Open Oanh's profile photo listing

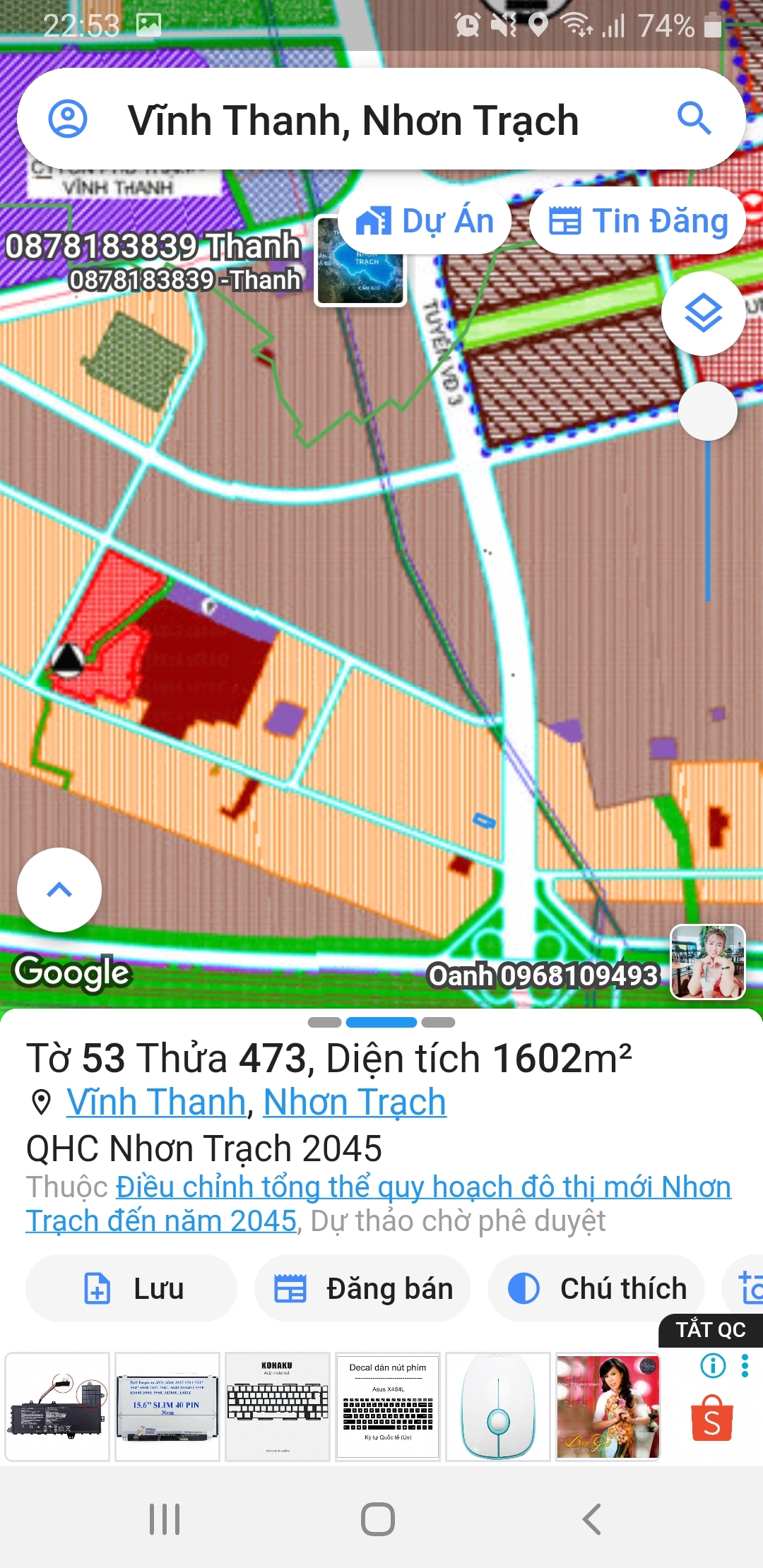708,962
